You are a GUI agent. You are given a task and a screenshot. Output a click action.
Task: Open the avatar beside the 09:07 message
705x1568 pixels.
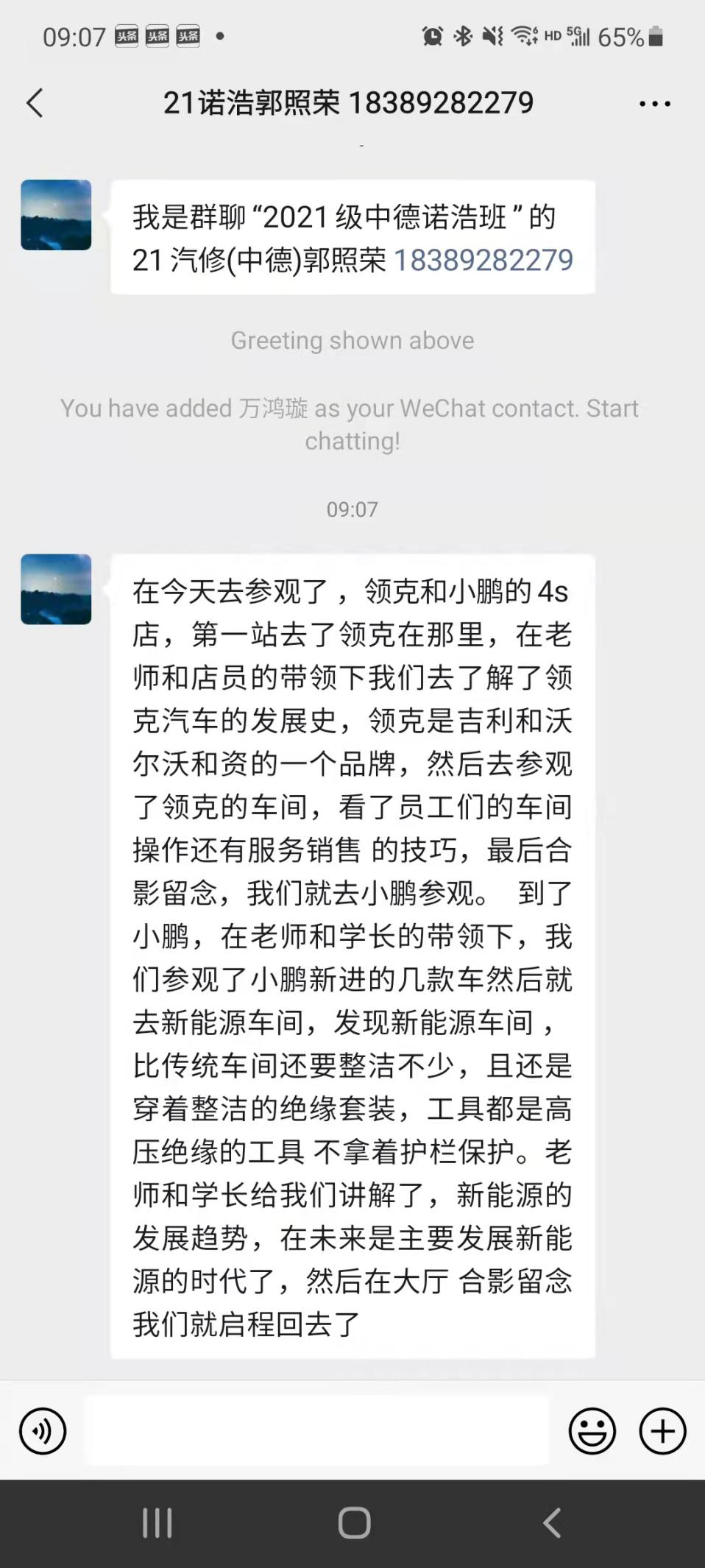click(56, 590)
